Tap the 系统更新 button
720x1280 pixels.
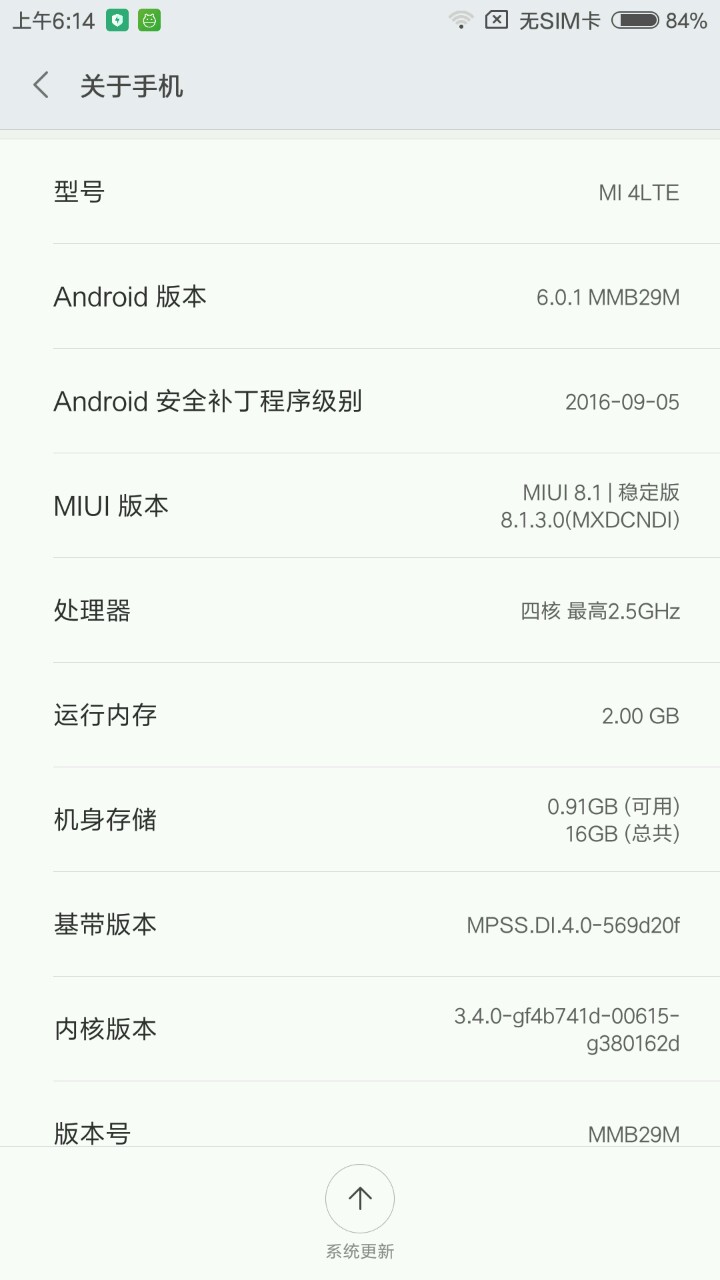coord(360,1200)
